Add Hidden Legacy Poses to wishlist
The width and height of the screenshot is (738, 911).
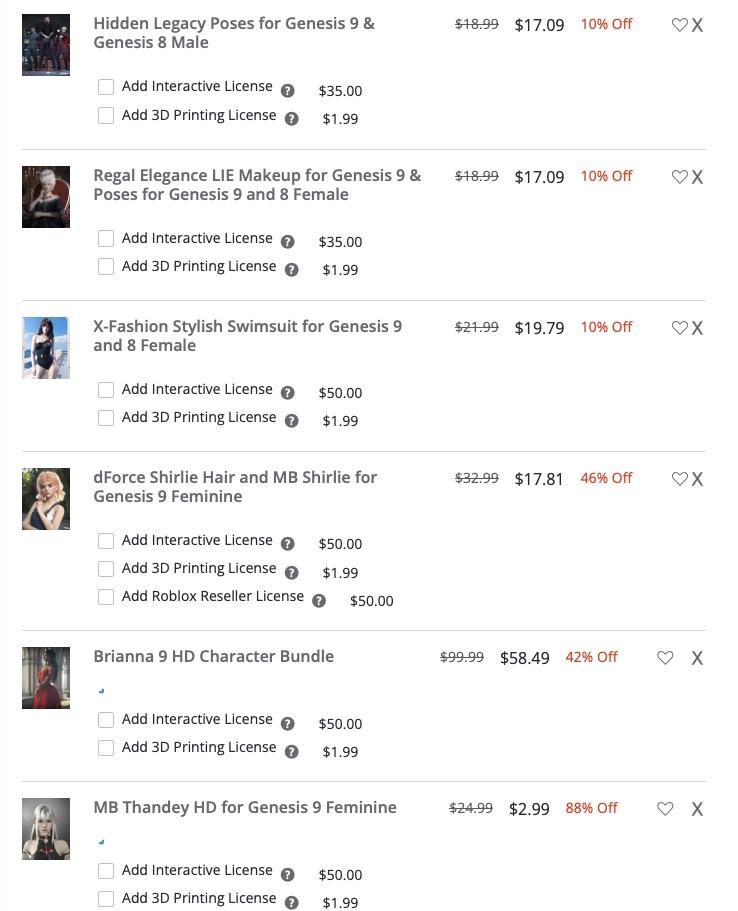tap(679, 25)
